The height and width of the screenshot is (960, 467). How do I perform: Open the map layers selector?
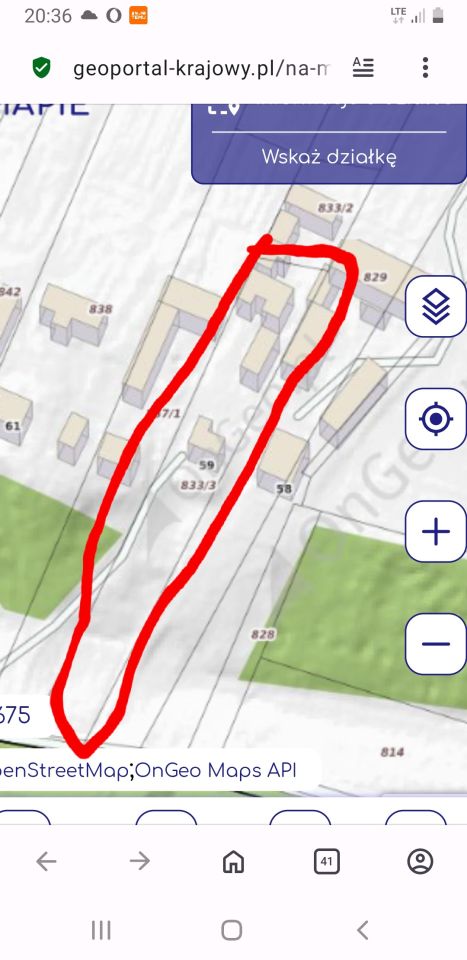(436, 306)
